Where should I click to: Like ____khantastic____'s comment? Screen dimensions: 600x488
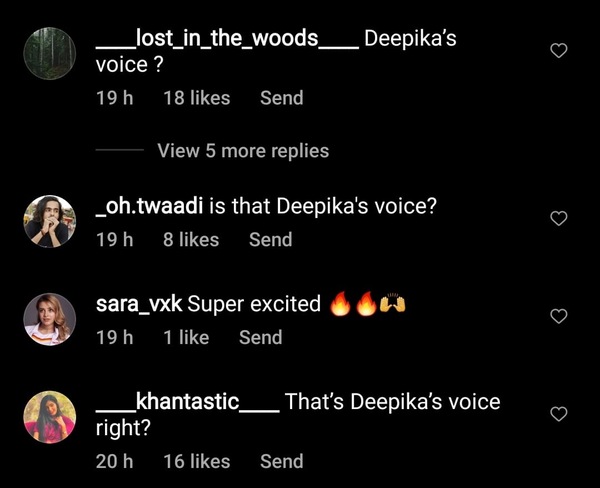point(559,413)
